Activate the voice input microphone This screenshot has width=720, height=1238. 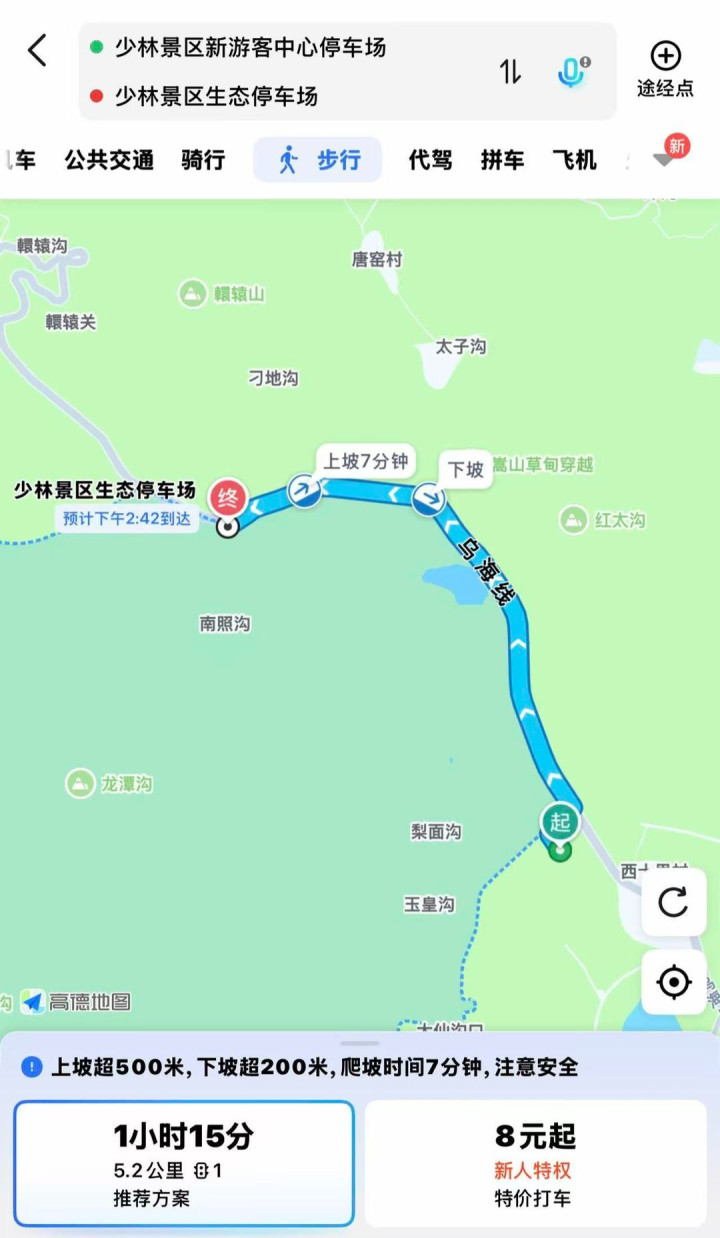[x=572, y=72]
